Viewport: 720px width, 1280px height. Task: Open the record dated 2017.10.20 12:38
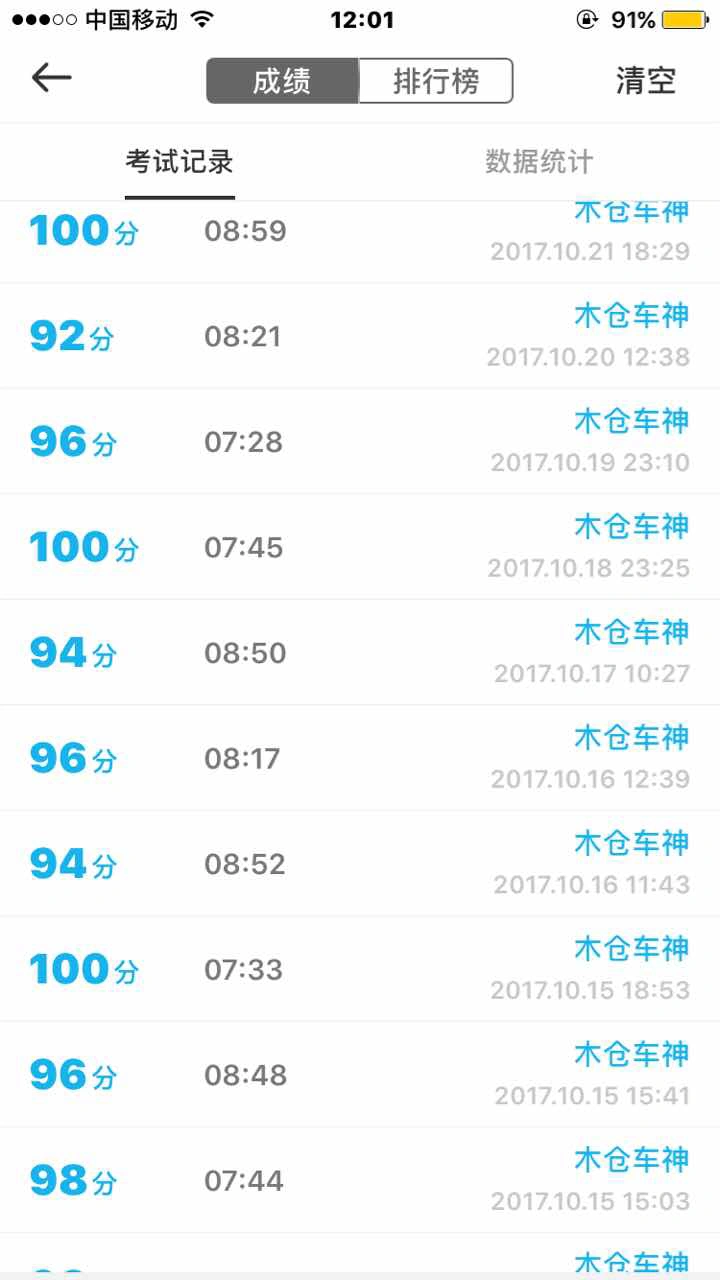[x=360, y=336]
